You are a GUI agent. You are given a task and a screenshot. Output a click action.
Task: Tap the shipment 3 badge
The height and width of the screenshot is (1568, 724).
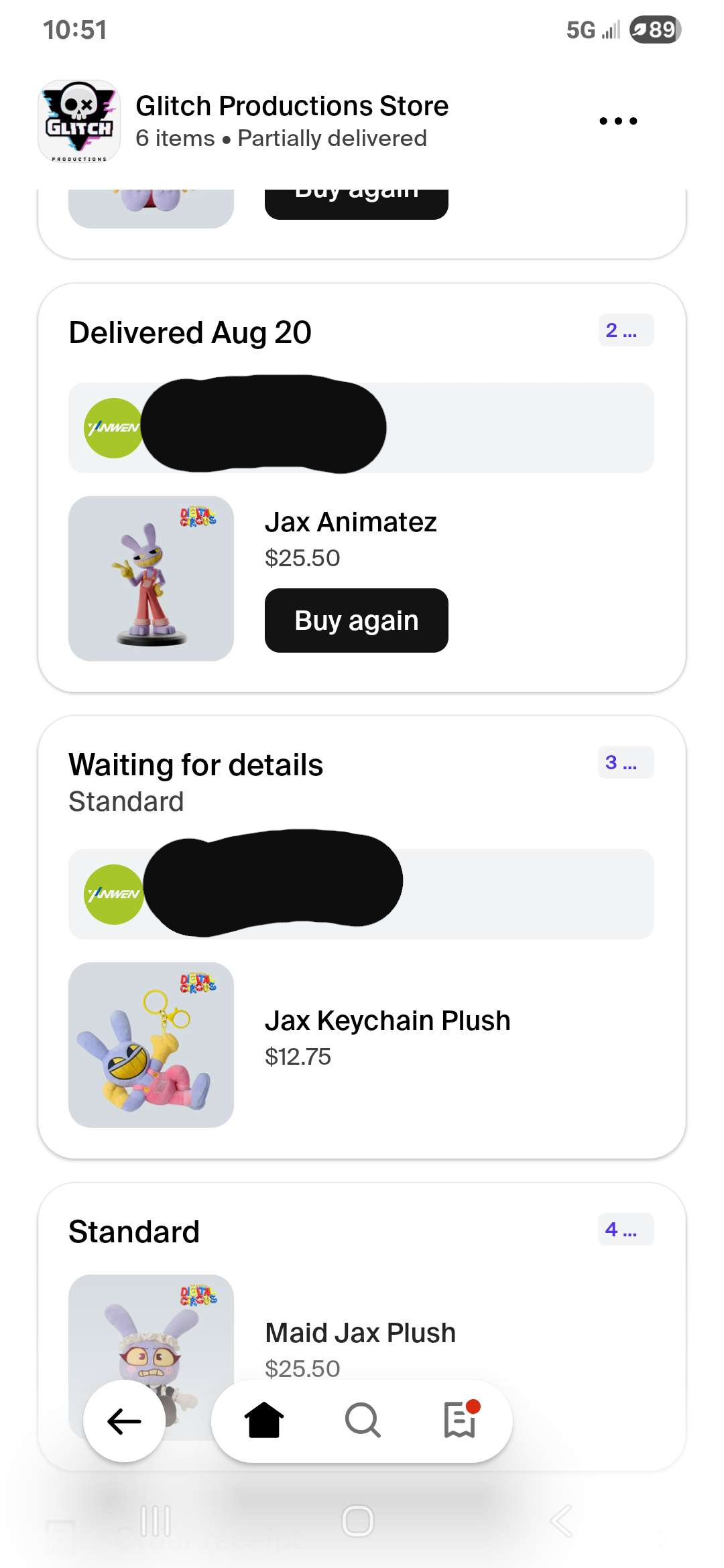pyautogui.click(x=625, y=763)
